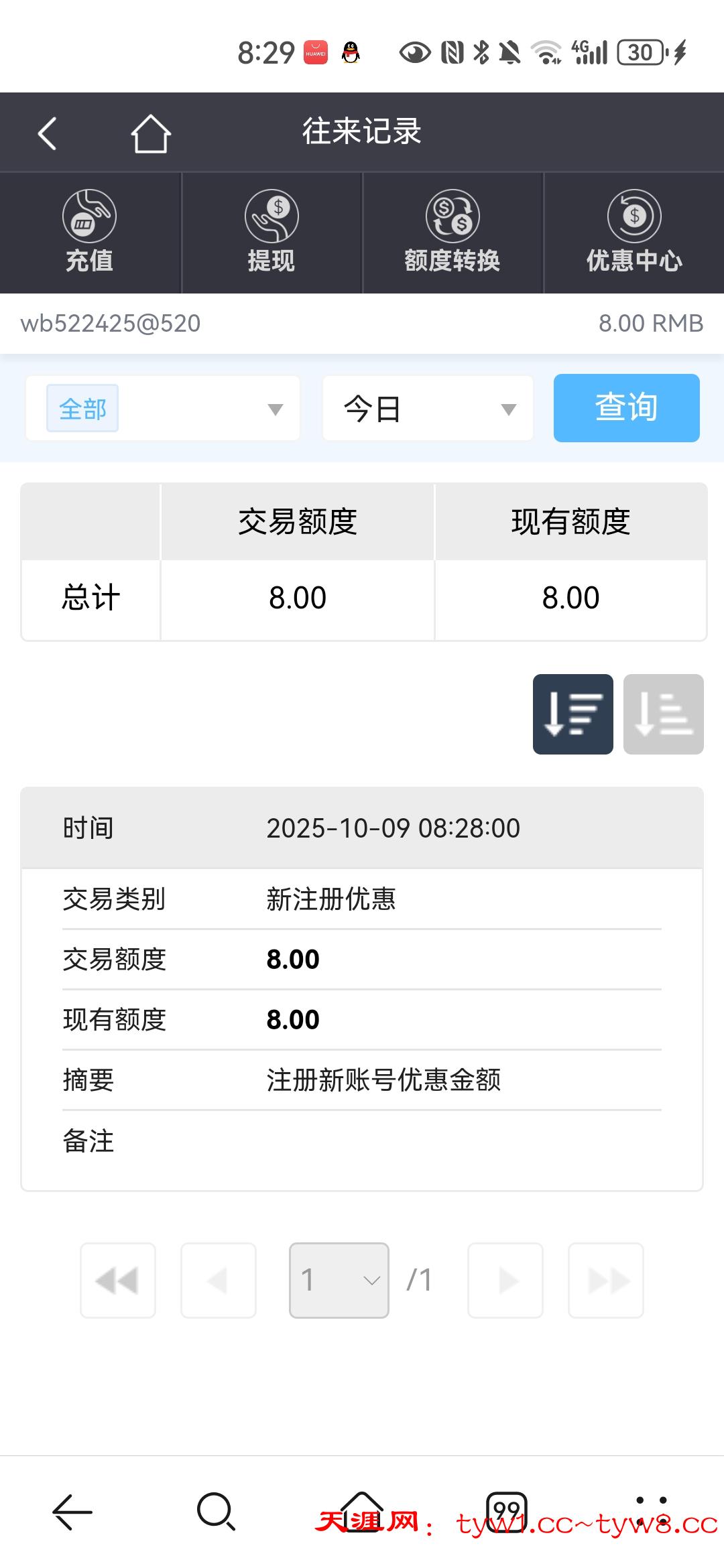
Task: Select the dark descending sort button
Action: click(572, 714)
